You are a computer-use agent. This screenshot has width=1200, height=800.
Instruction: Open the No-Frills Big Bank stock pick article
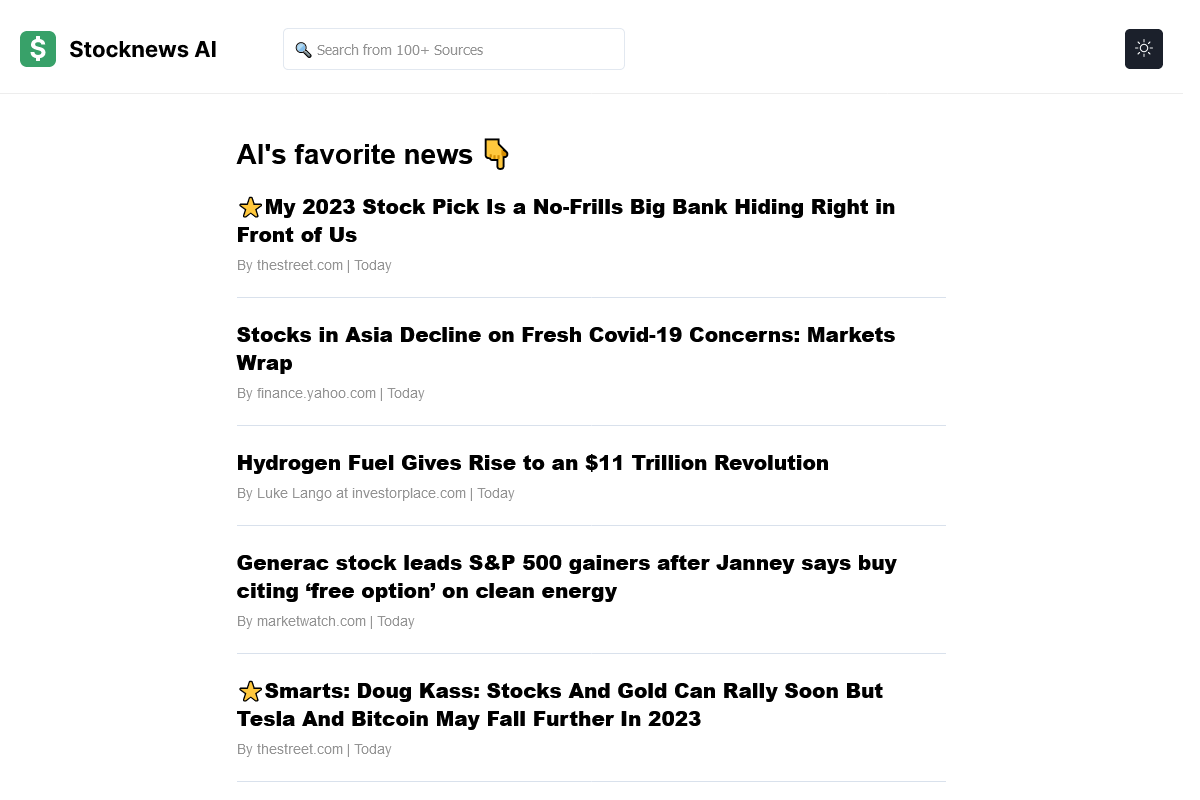click(565, 221)
